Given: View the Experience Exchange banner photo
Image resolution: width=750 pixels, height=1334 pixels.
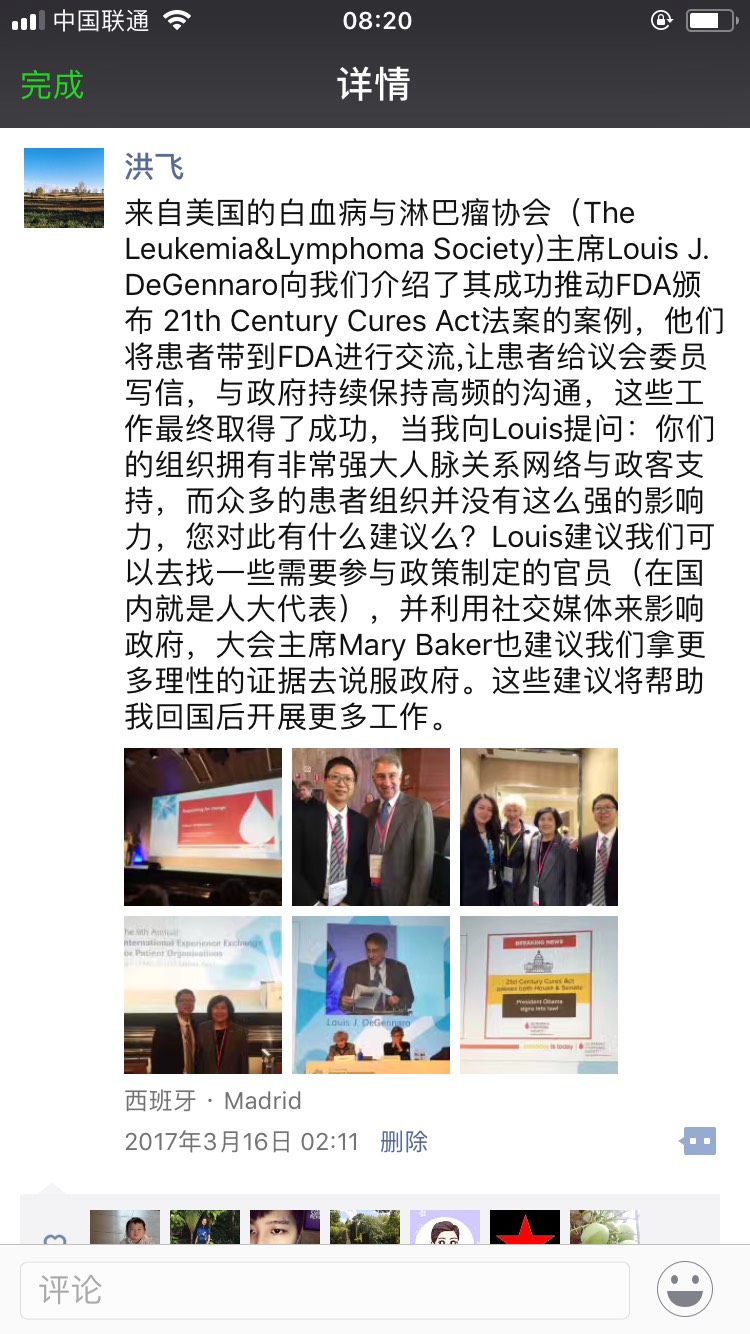Looking at the screenshot, I should click(203, 995).
